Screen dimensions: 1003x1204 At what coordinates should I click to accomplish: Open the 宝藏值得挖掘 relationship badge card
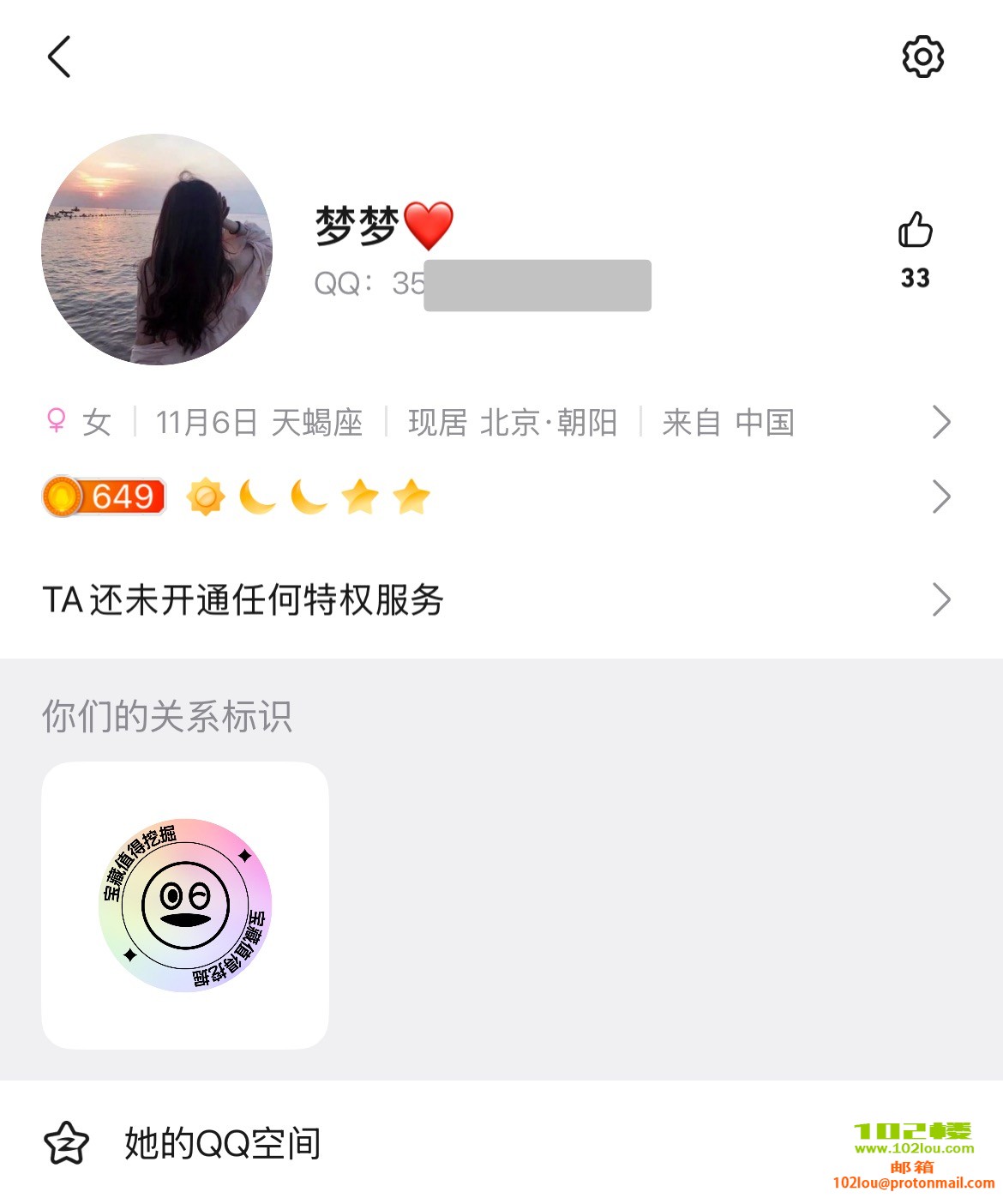click(x=185, y=905)
